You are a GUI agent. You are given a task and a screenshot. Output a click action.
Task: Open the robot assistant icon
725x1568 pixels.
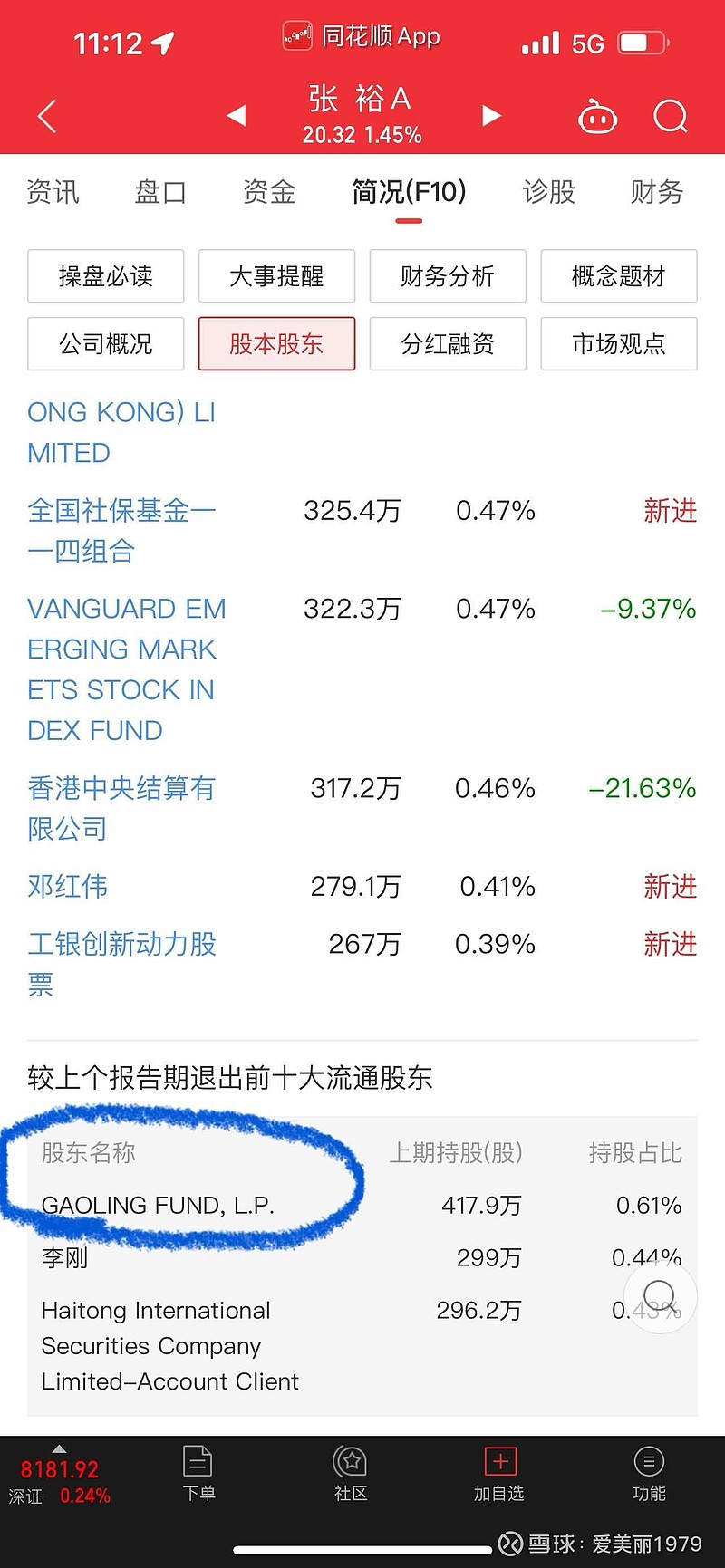[x=597, y=117]
